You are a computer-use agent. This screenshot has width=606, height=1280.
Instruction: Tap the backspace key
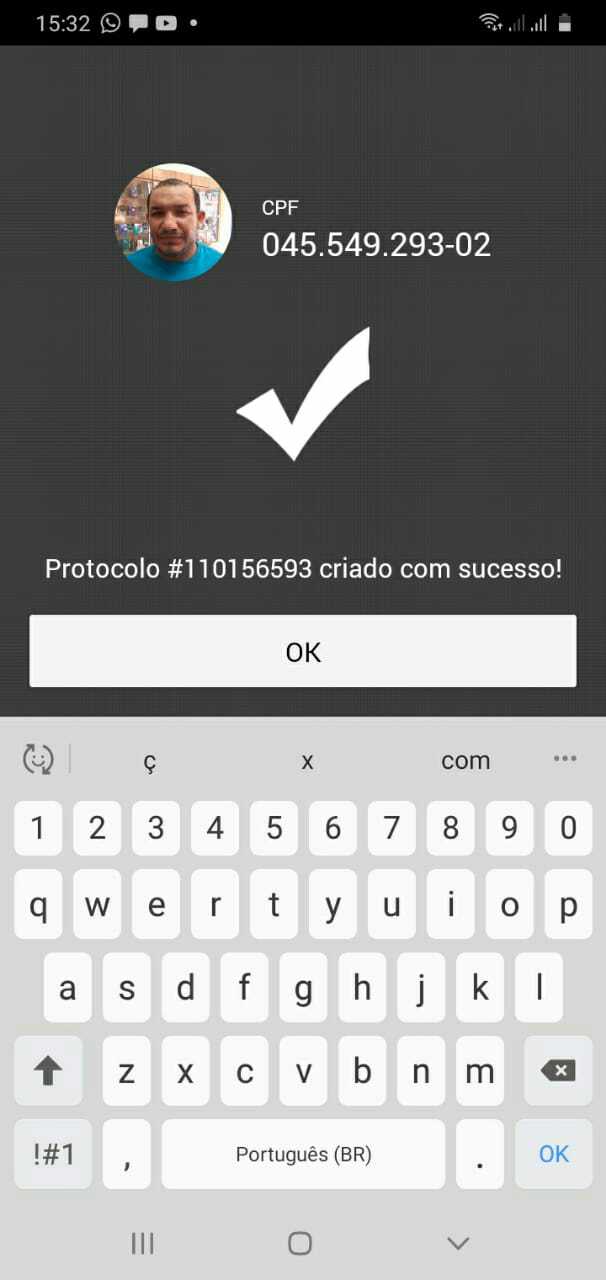(x=558, y=1071)
